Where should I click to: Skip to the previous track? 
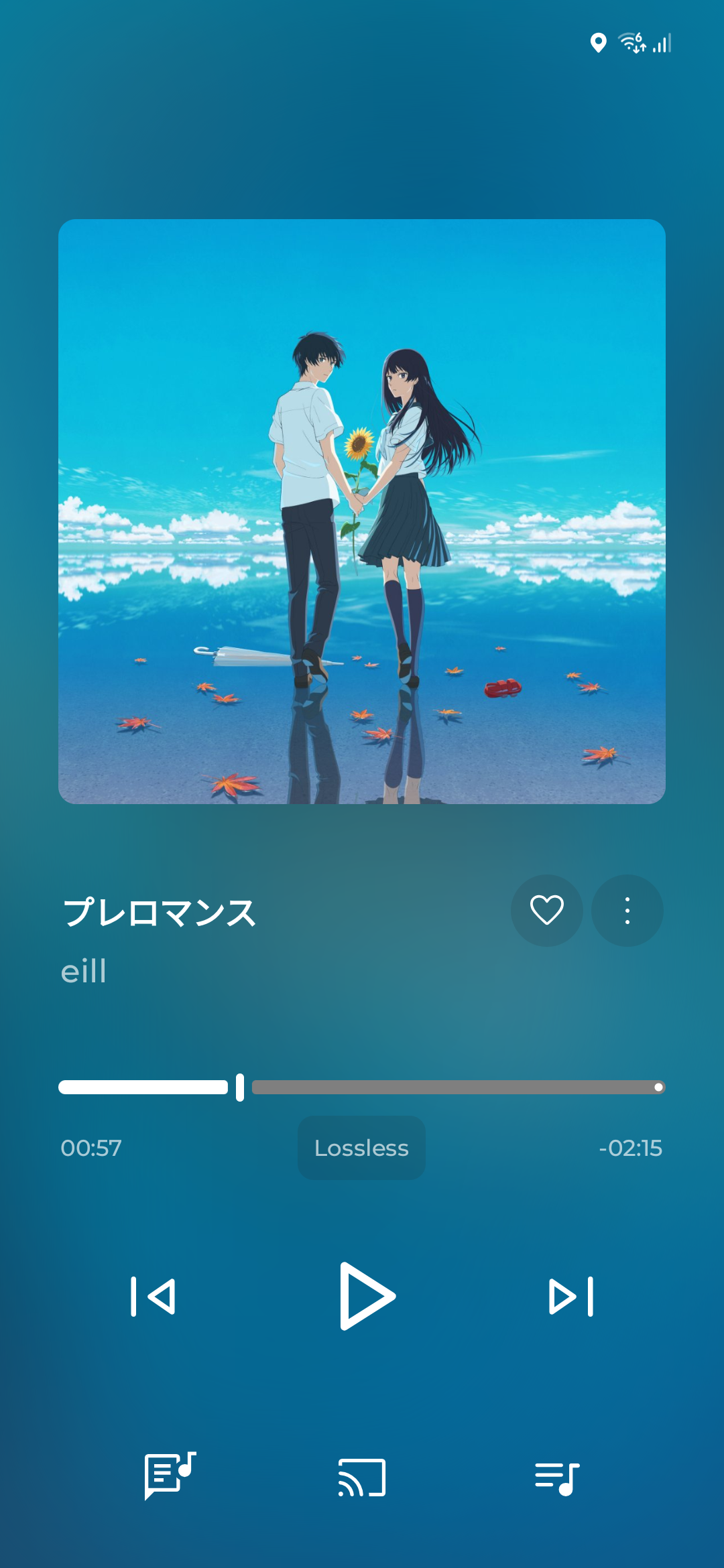(154, 1296)
